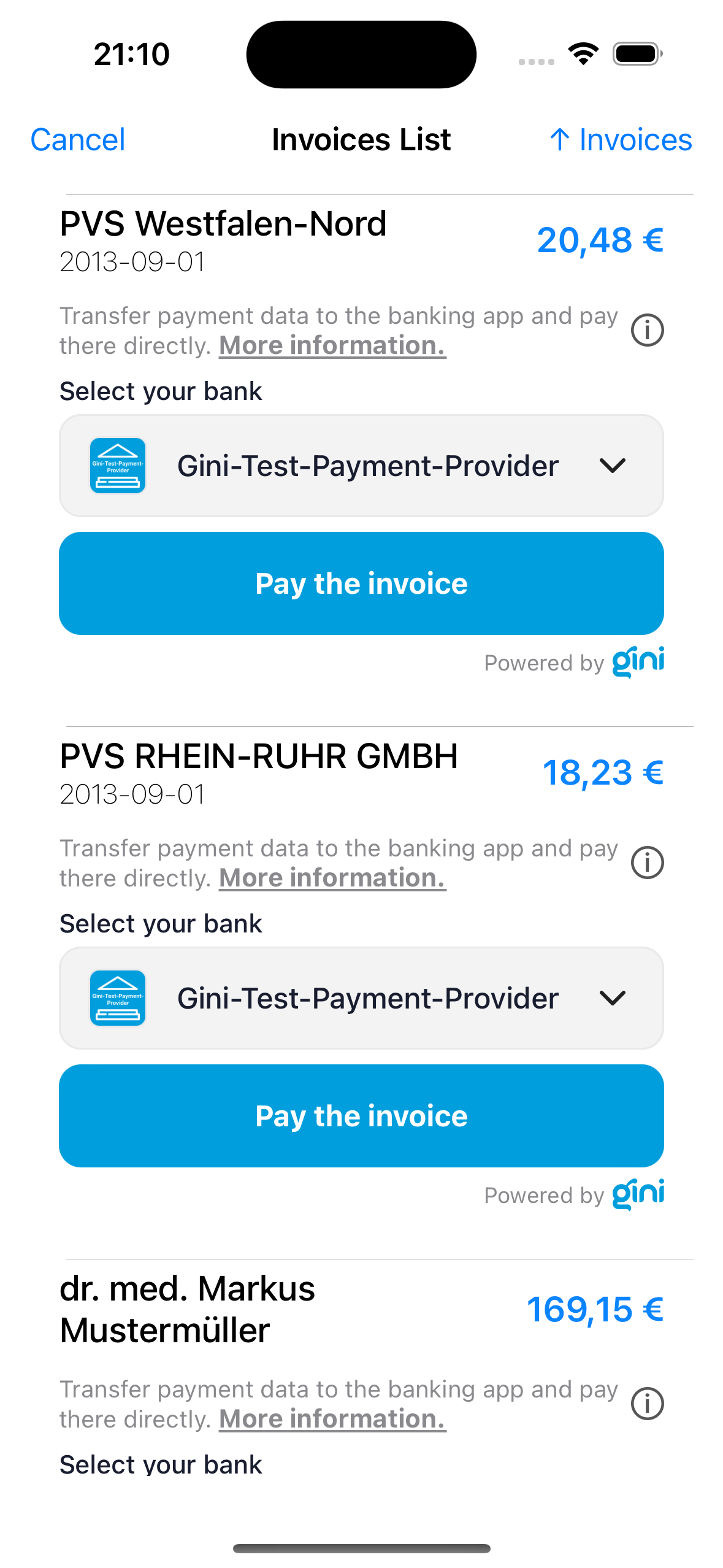Expand bank dropdown for PVS Westfalen-Nord
Viewport: 723px width, 1568px height.
coord(361,466)
